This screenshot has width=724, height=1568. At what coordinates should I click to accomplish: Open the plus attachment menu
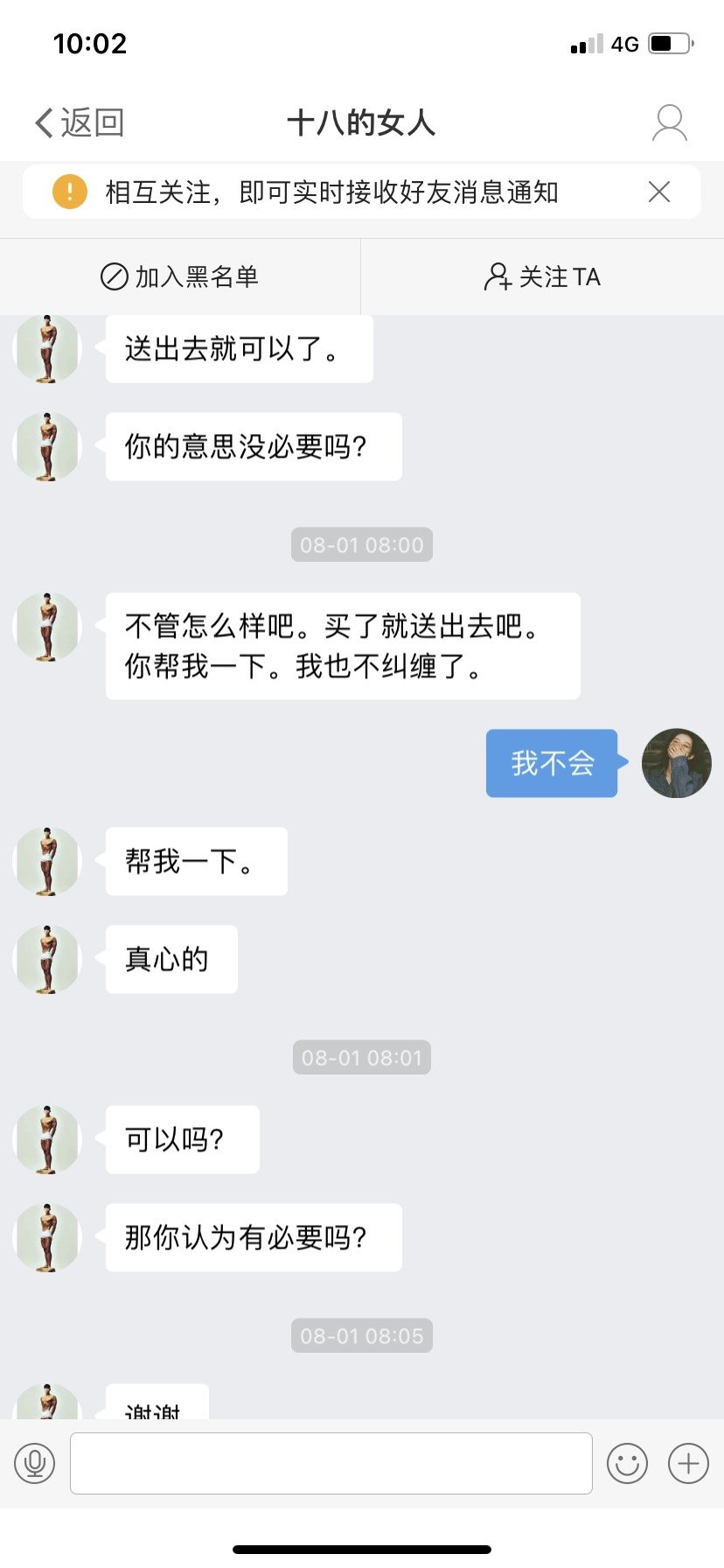pyautogui.click(x=688, y=1463)
